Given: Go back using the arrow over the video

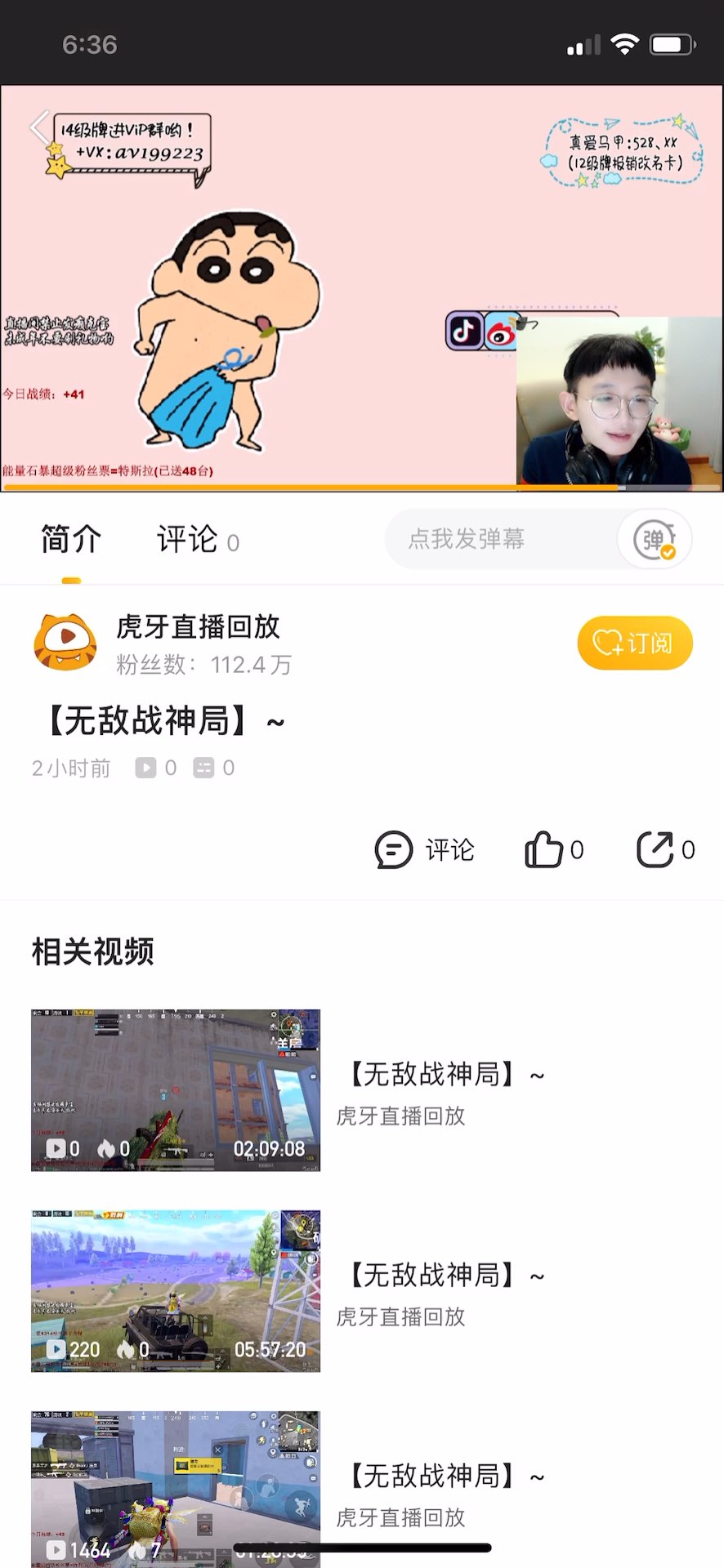Looking at the screenshot, I should coord(39,128).
